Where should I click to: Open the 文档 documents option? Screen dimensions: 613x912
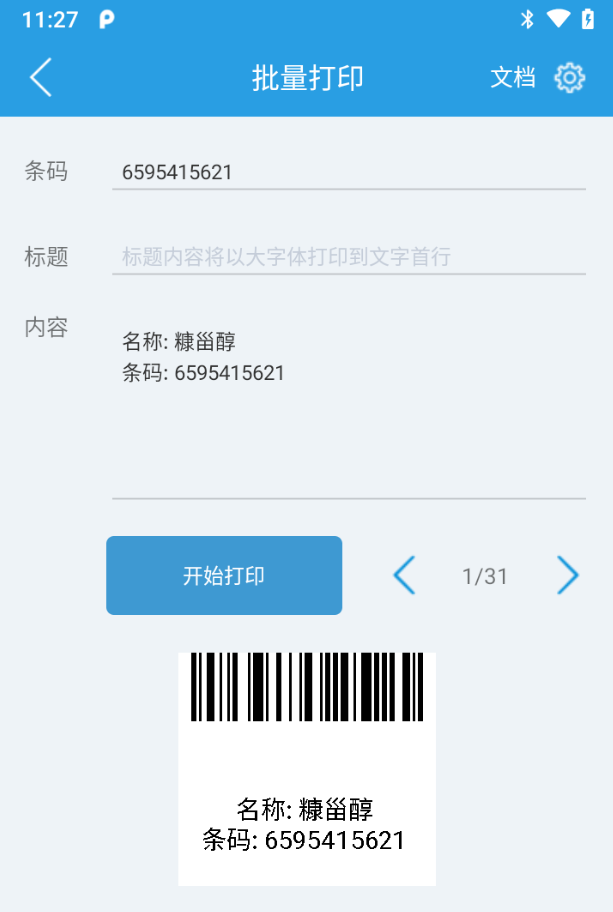512,78
